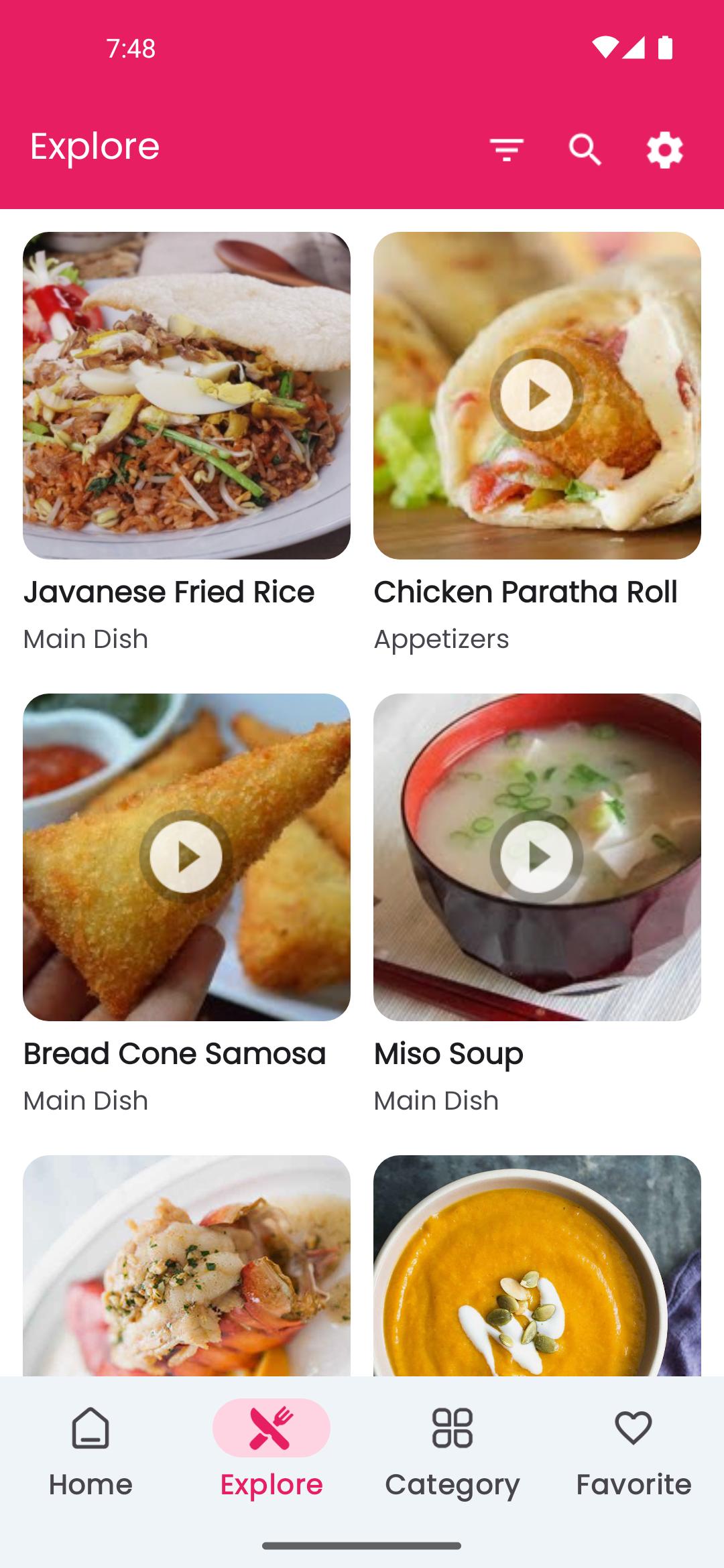Tap Main Dish under Bread Cone Samosa

[x=86, y=1100]
